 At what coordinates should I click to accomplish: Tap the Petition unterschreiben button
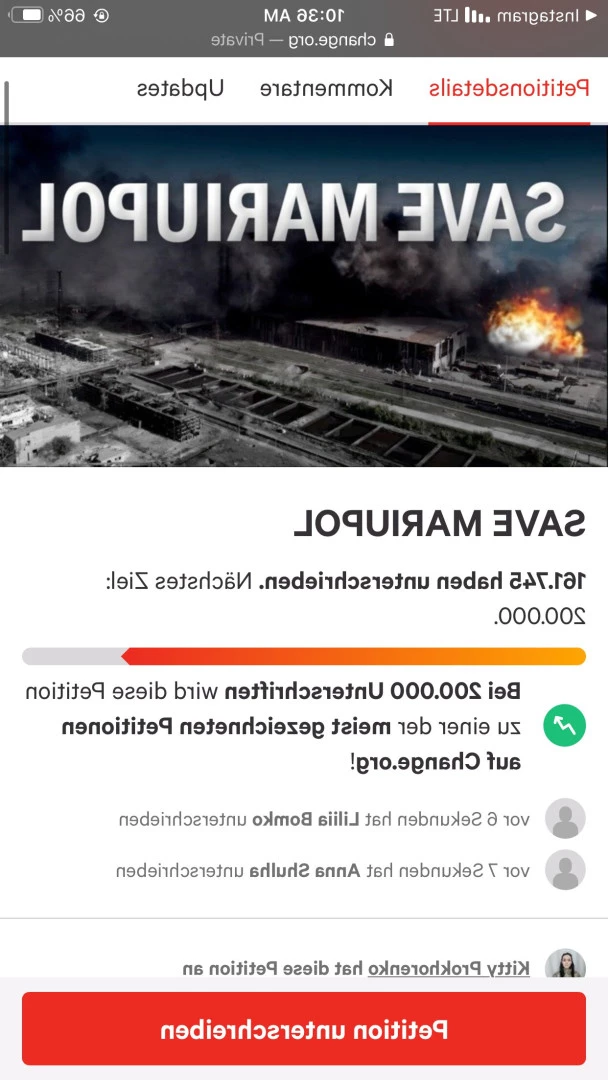tap(304, 1029)
